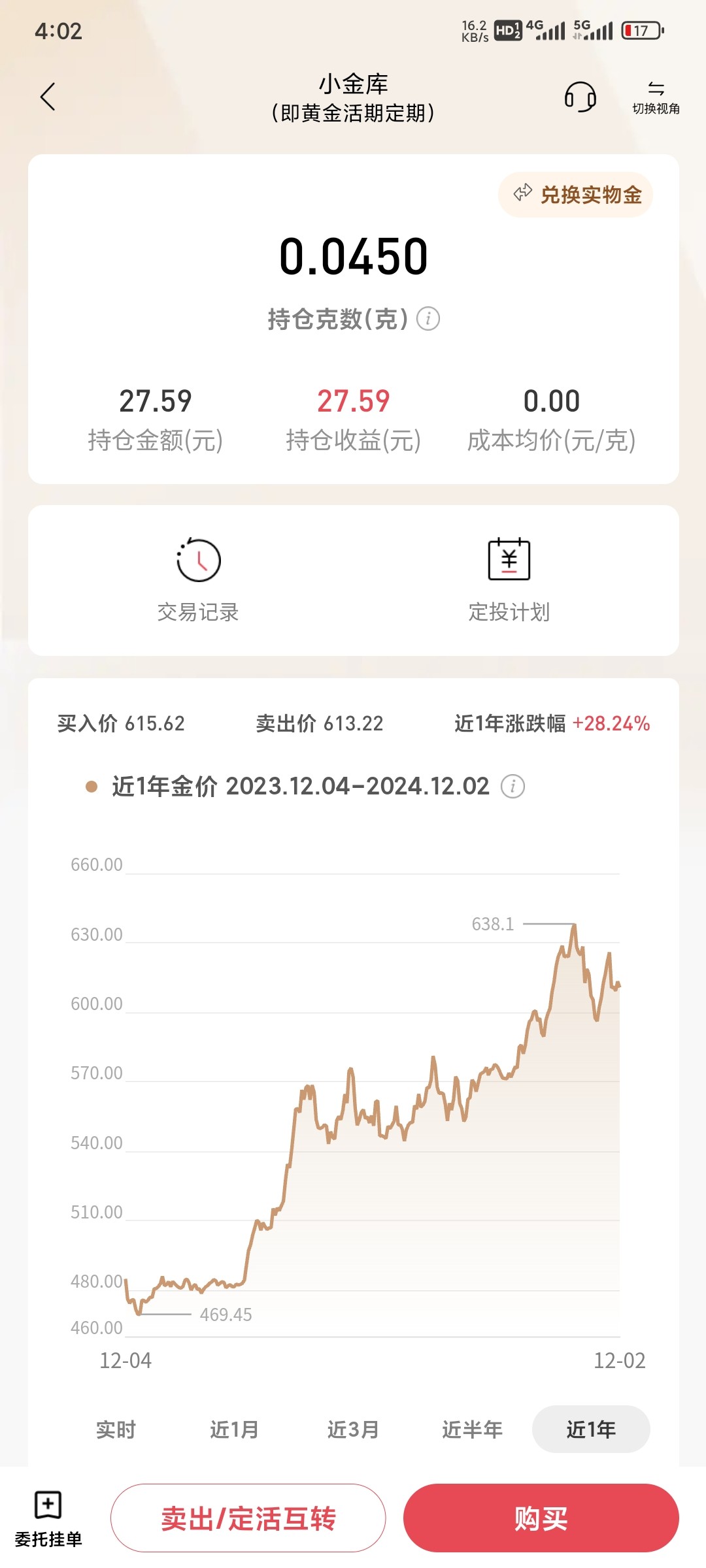This screenshot has width=706, height=1568.
Task: Tap 切换视角 to switch view
Action: [656, 98]
